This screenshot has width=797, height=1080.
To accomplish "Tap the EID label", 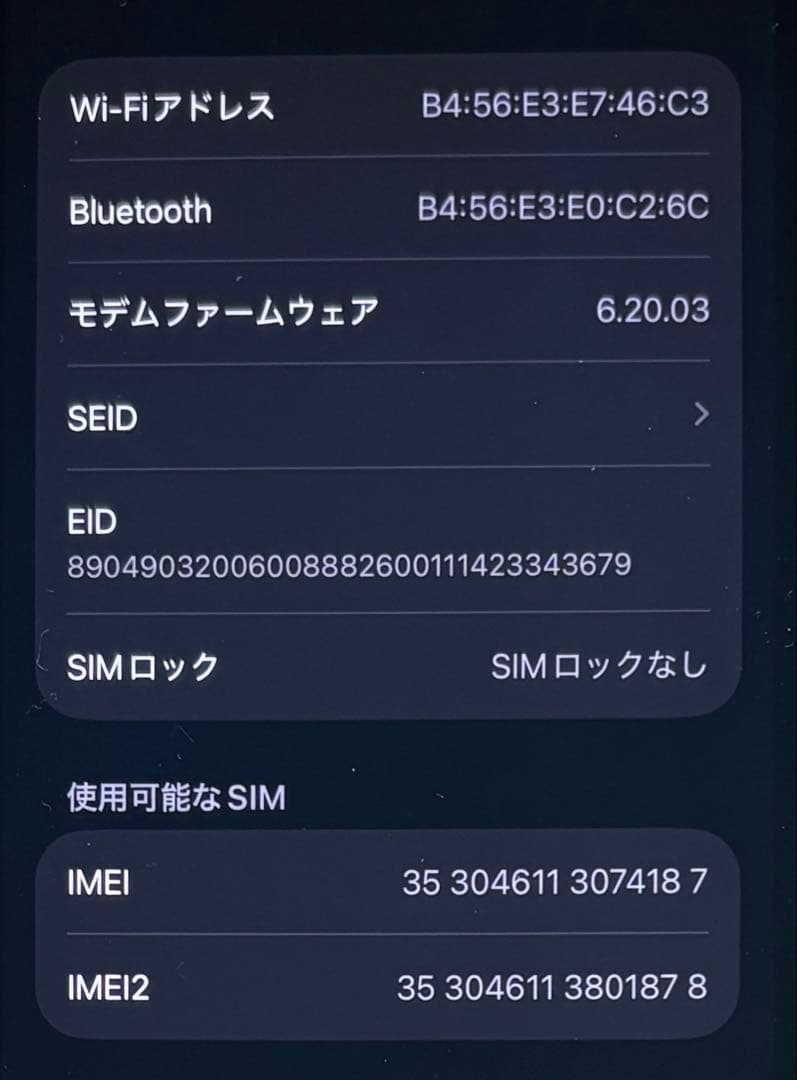I will pyautogui.click(x=91, y=522).
